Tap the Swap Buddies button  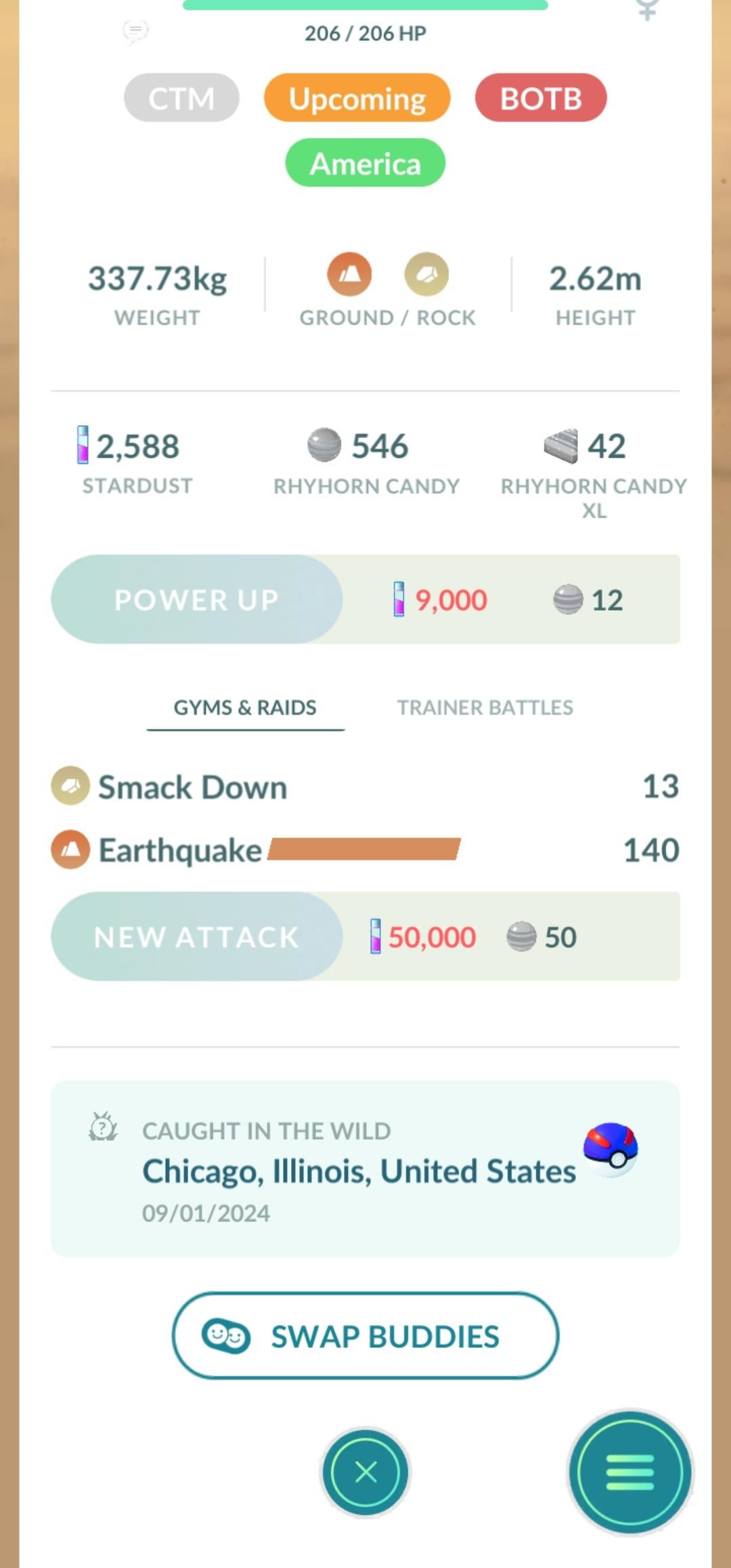point(365,1336)
